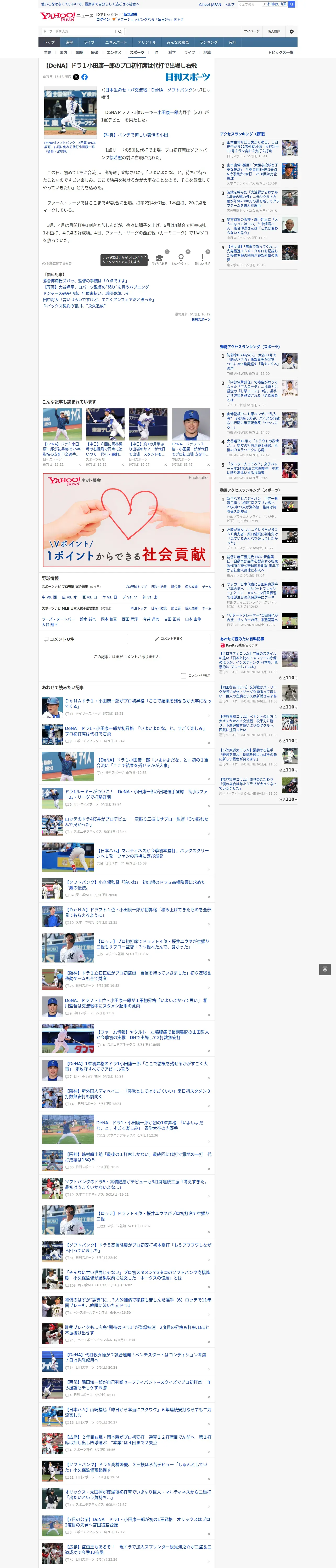The height and width of the screenshot is (1568, 336).
Task: Select the エンタメ category
Action: (114, 52)
